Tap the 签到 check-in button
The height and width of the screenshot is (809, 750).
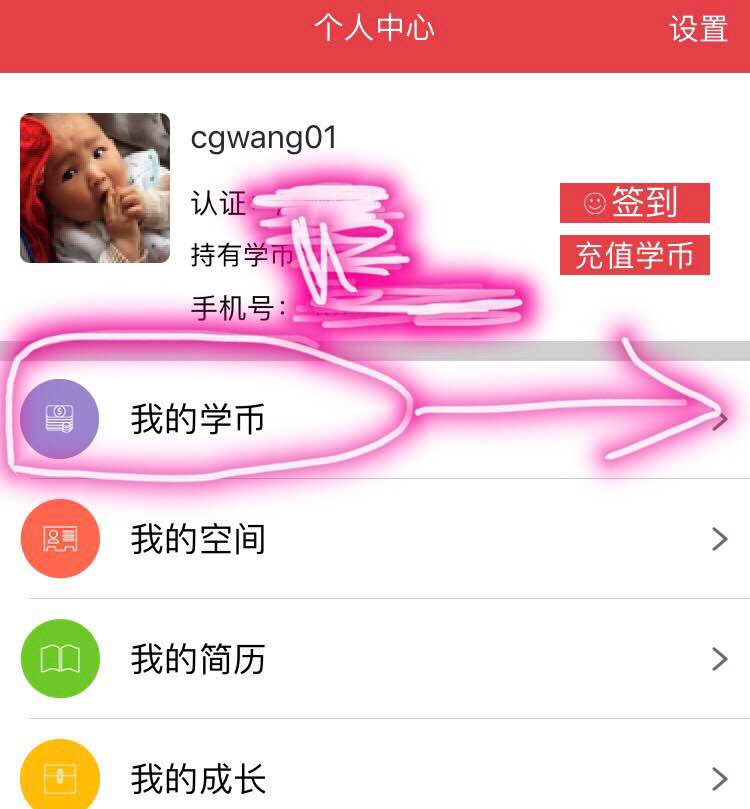[634, 203]
